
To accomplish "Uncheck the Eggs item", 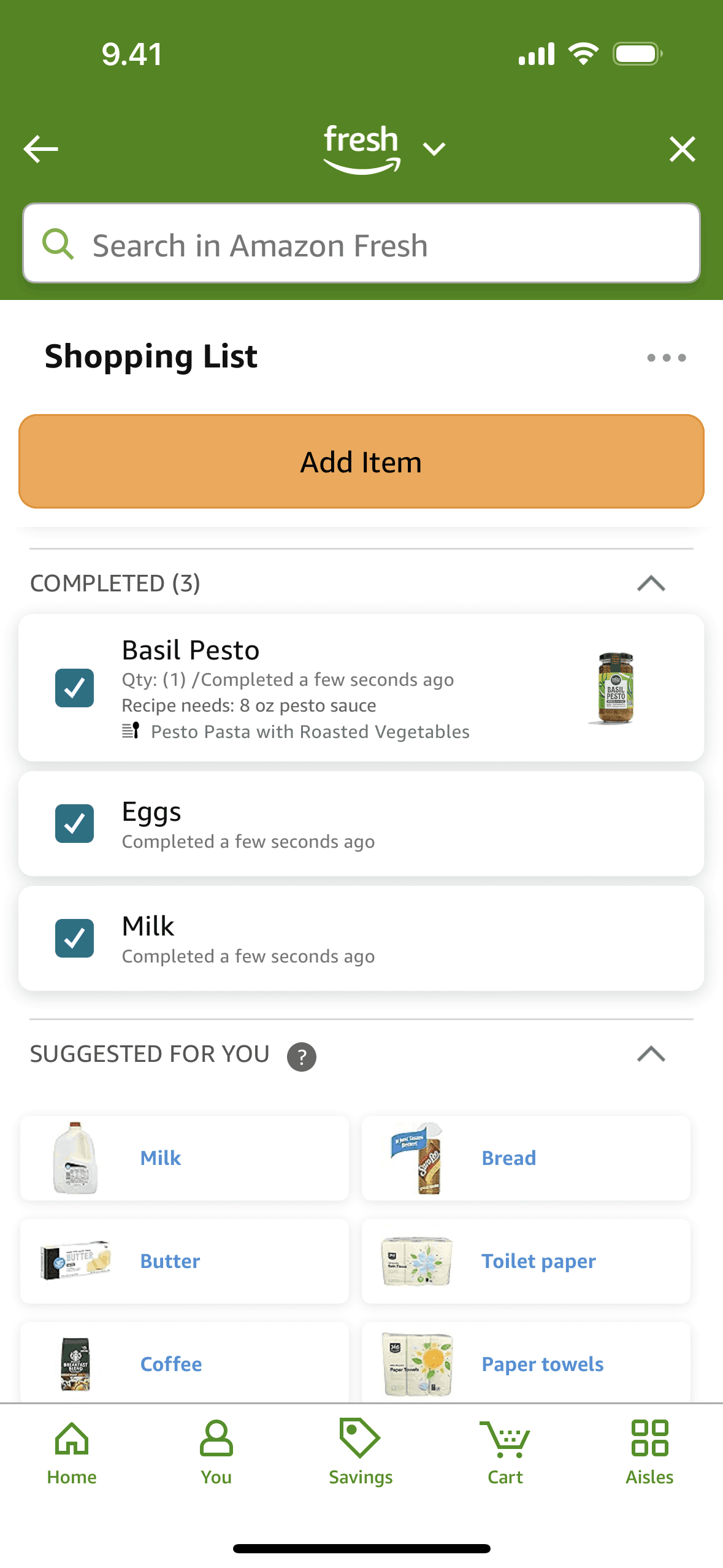I will [x=75, y=823].
